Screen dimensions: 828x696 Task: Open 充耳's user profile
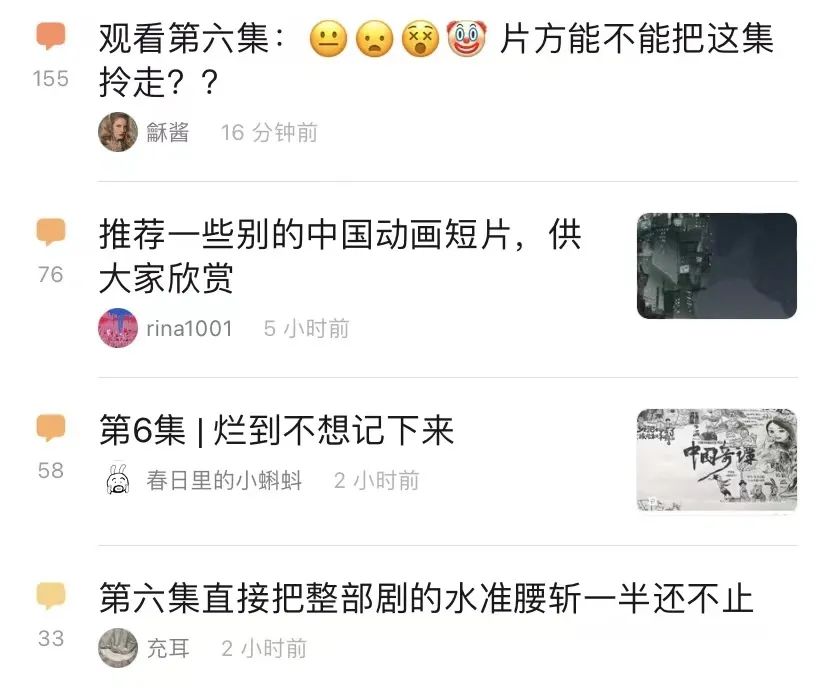click(x=167, y=648)
